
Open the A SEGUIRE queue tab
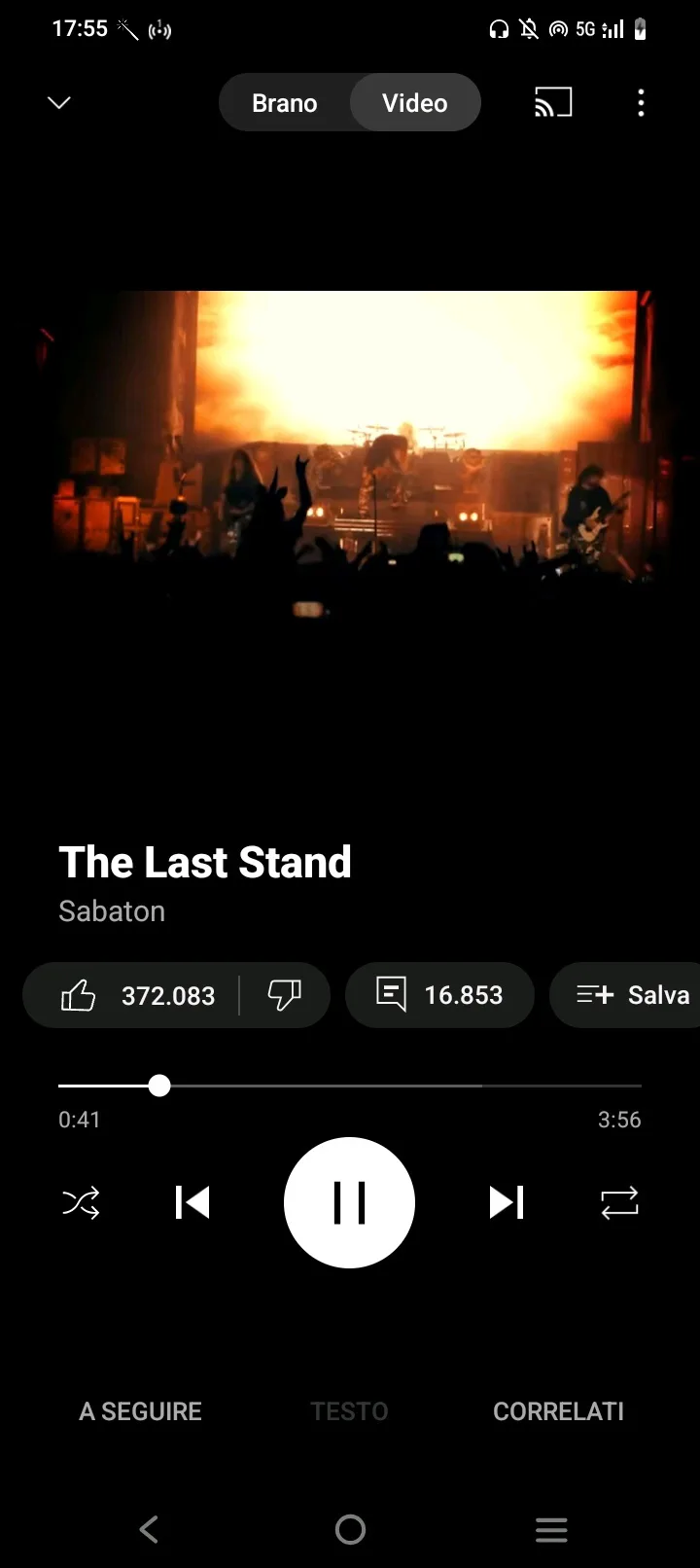141,1411
